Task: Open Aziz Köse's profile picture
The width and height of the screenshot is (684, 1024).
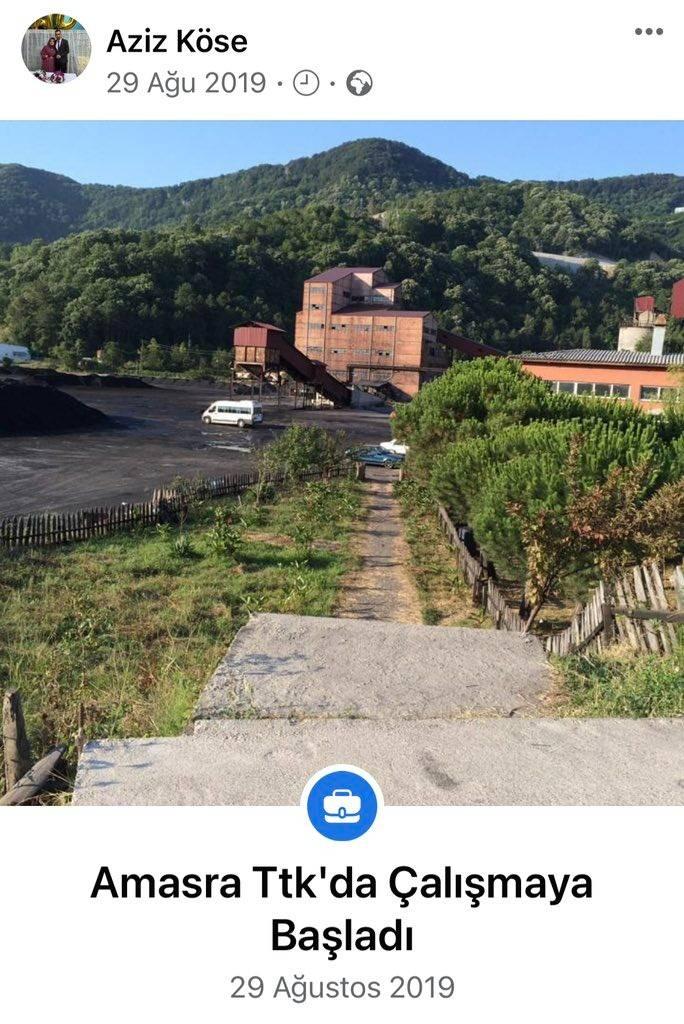Action: pyautogui.click(x=56, y=48)
